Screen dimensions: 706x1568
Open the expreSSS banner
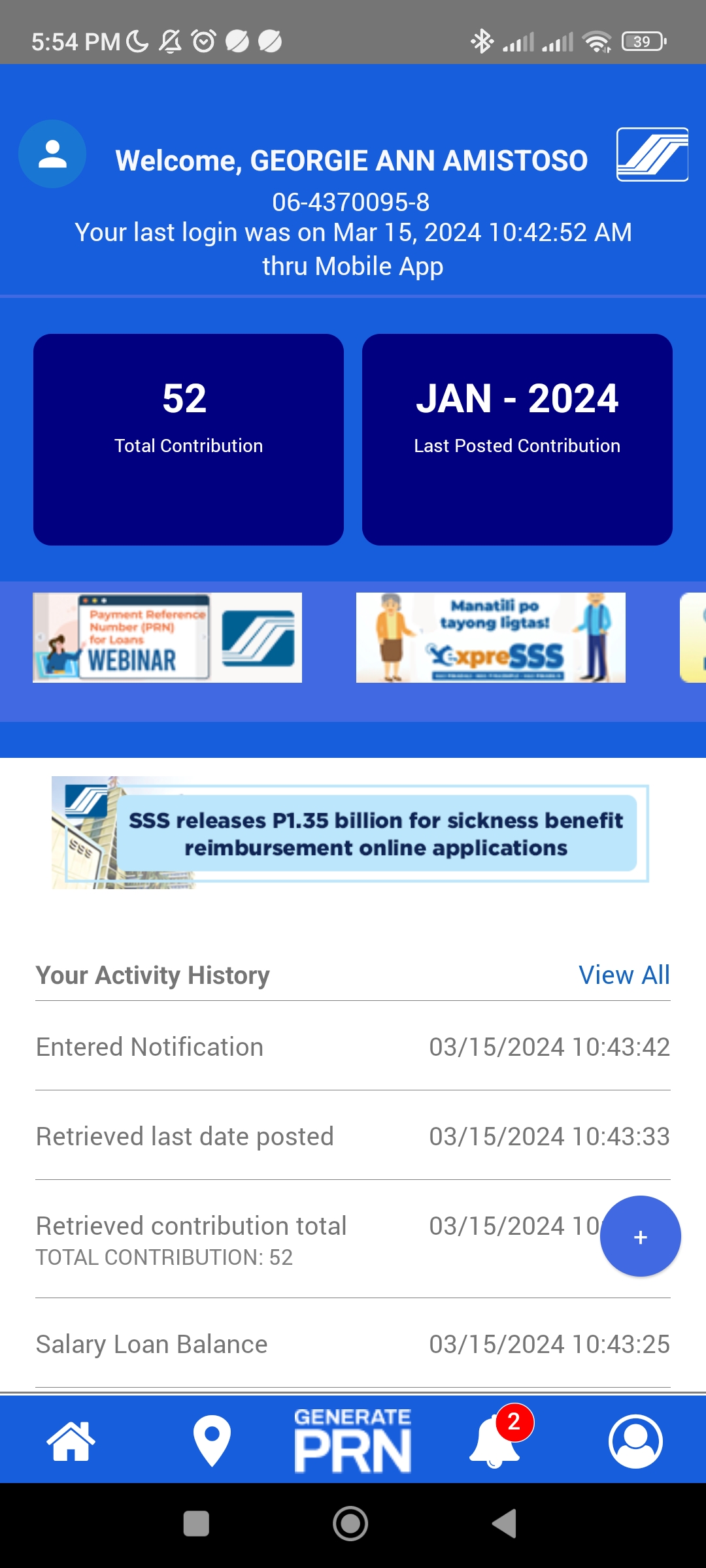tap(490, 638)
